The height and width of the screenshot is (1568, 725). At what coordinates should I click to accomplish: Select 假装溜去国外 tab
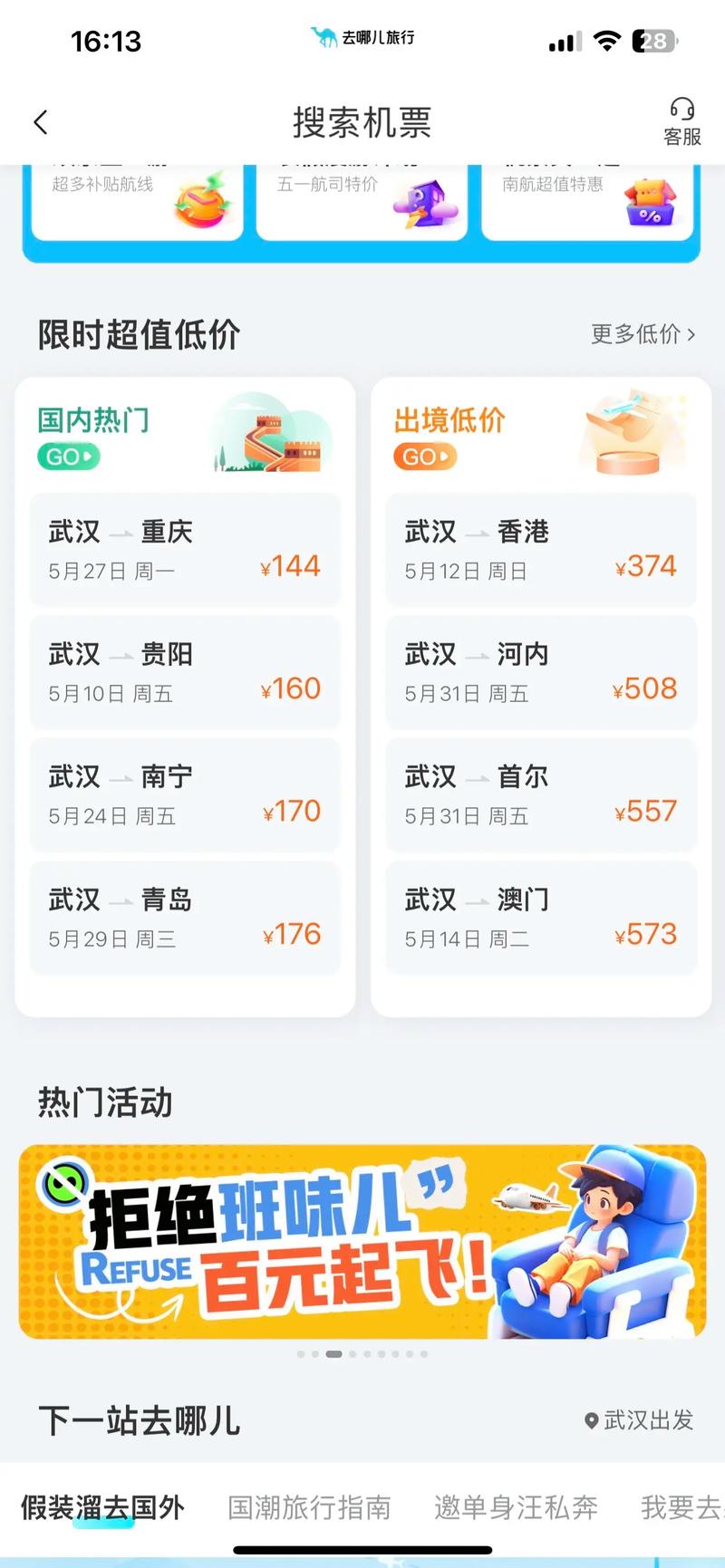click(102, 1507)
